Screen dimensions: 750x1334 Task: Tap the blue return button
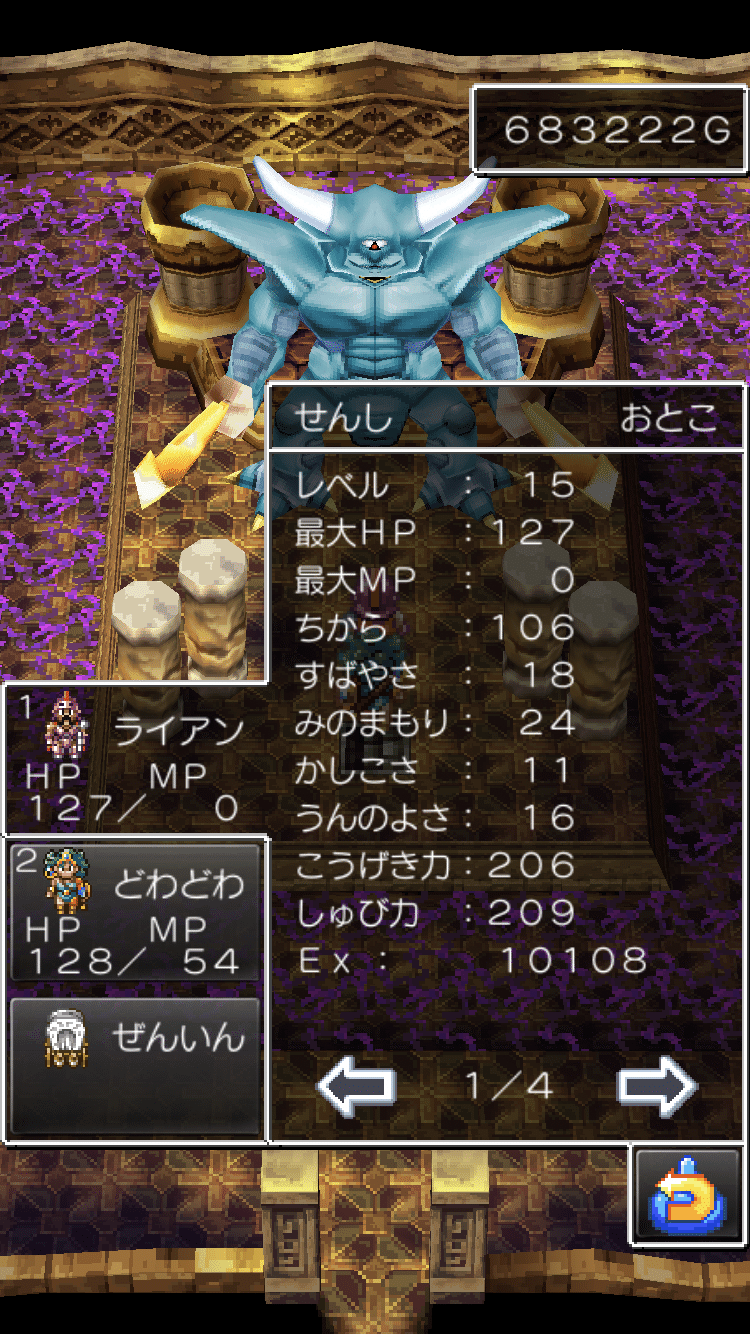(688, 1196)
